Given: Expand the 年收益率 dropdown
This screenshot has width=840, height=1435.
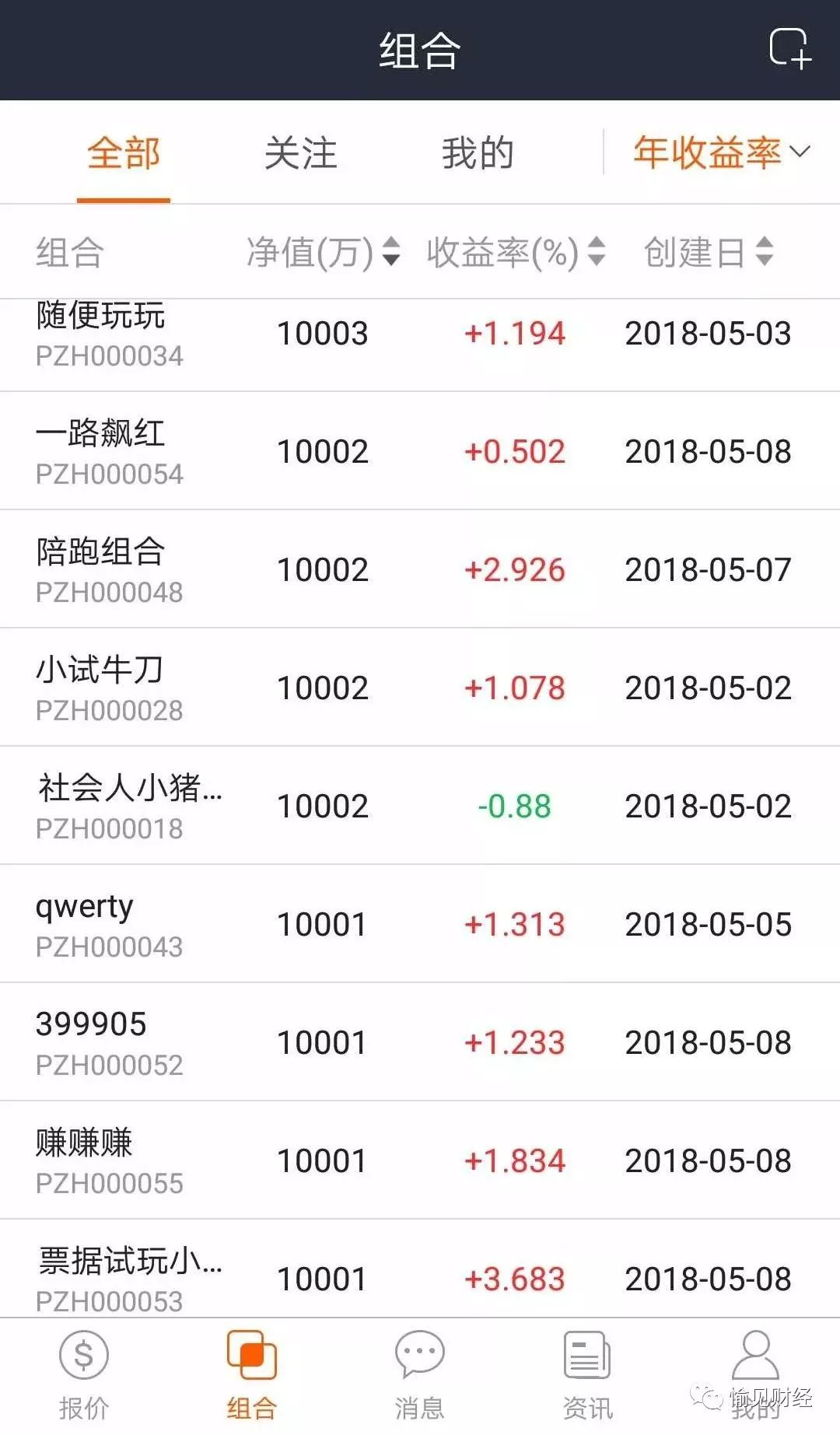Looking at the screenshot, I should (x=721, y=152).
